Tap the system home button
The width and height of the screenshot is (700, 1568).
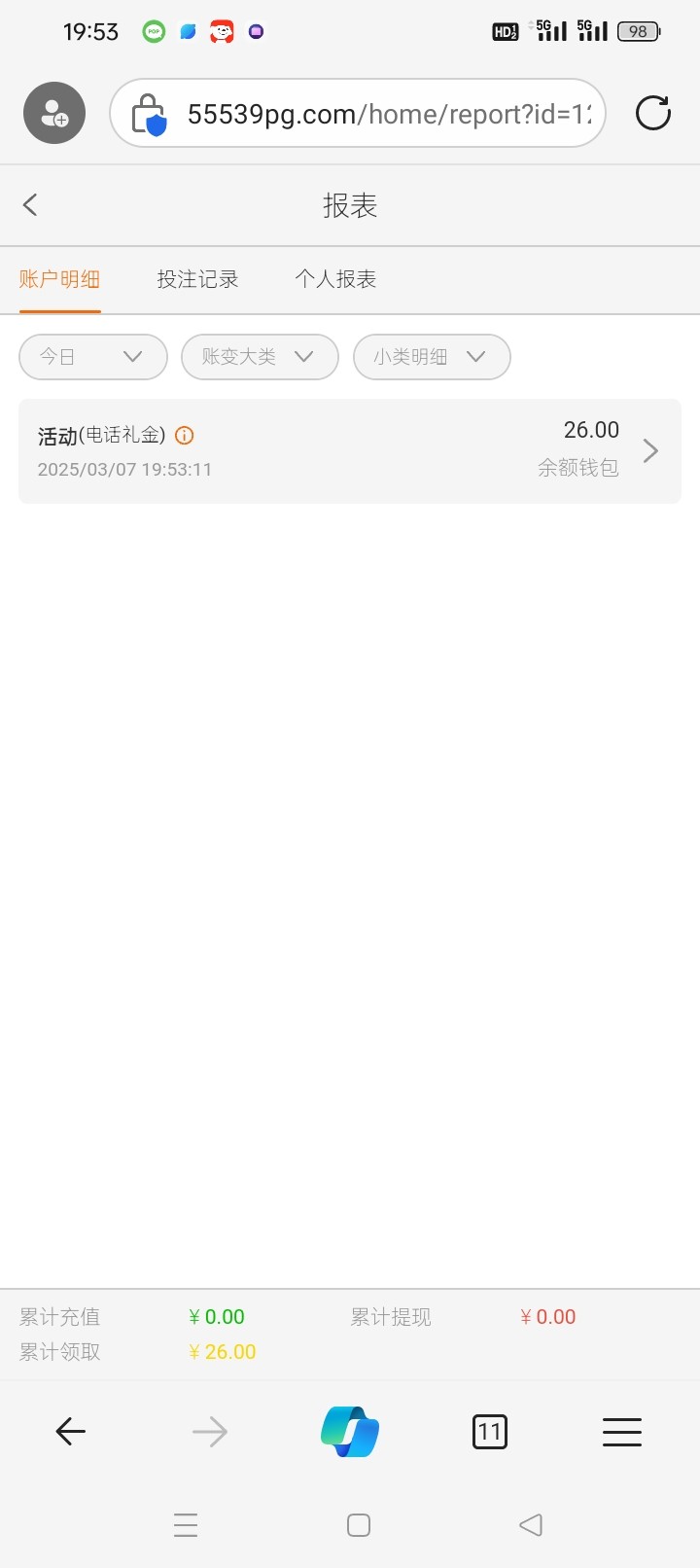tap(359, 1525)
